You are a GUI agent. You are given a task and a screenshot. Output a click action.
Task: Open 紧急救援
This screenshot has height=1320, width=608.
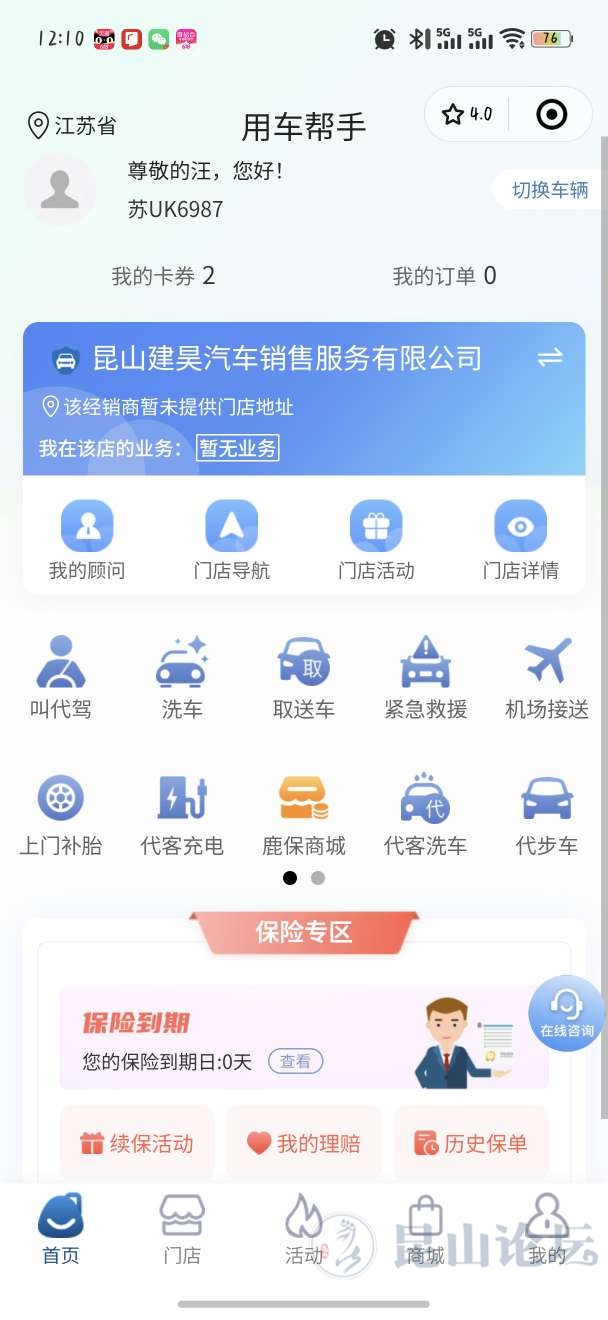pos(425,677)
